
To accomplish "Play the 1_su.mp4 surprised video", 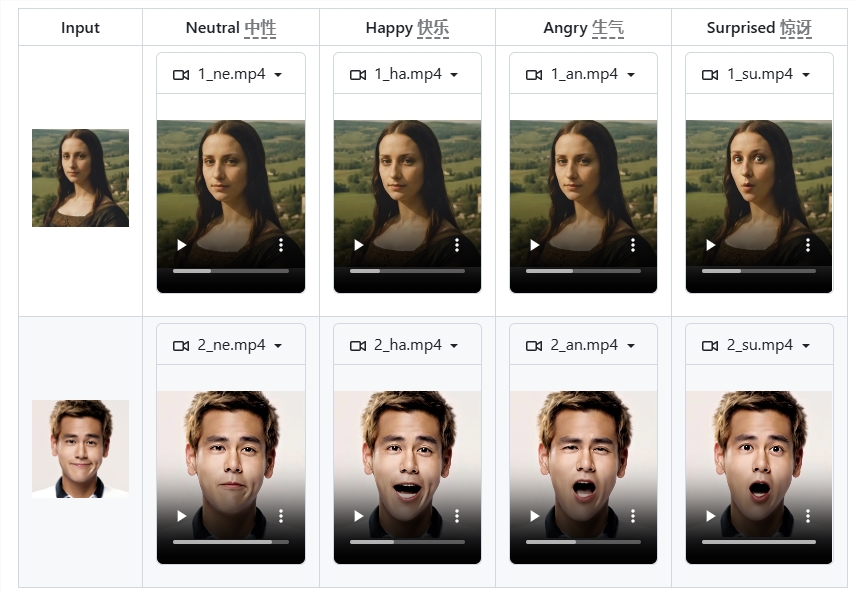I will pos(710,245).
